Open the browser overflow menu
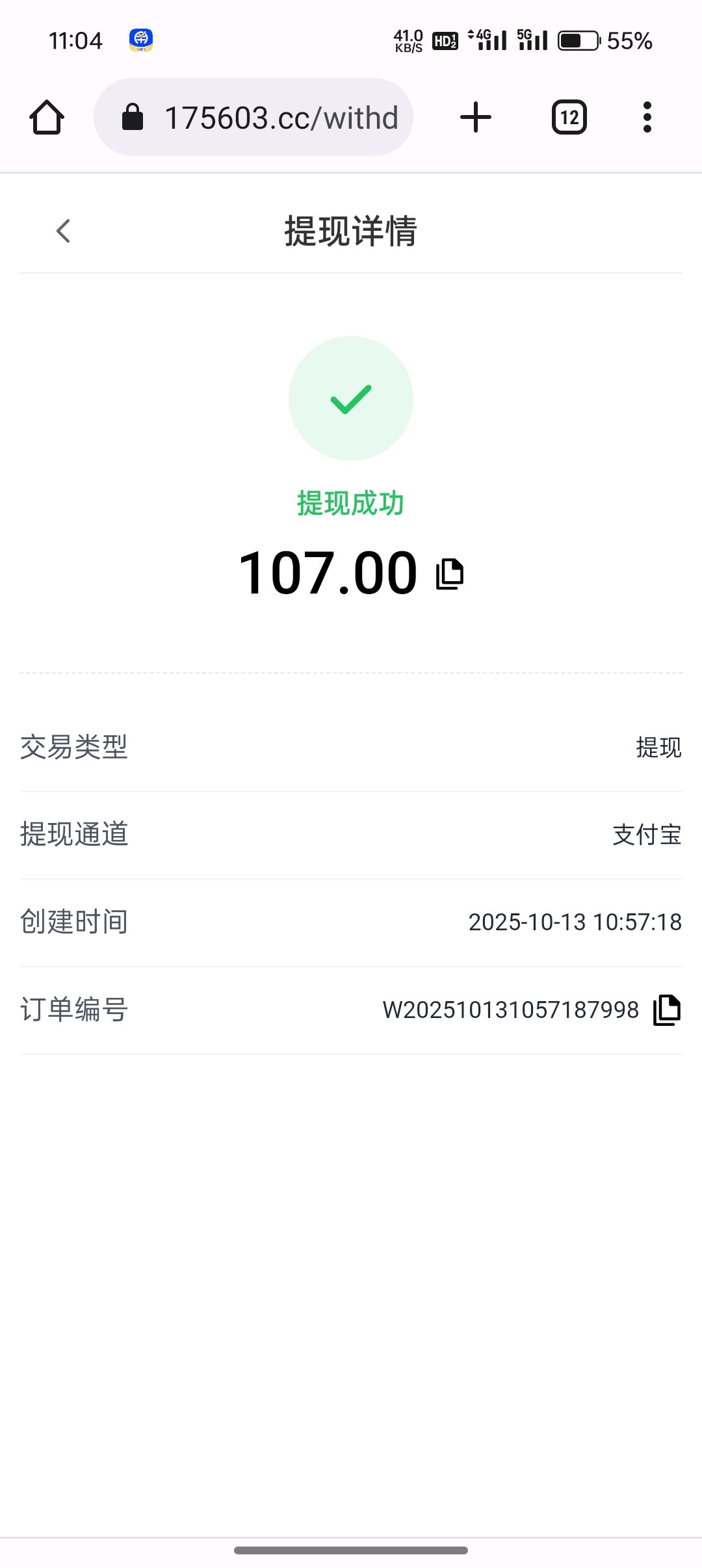The image size is (702, 1568). point(647,118)
